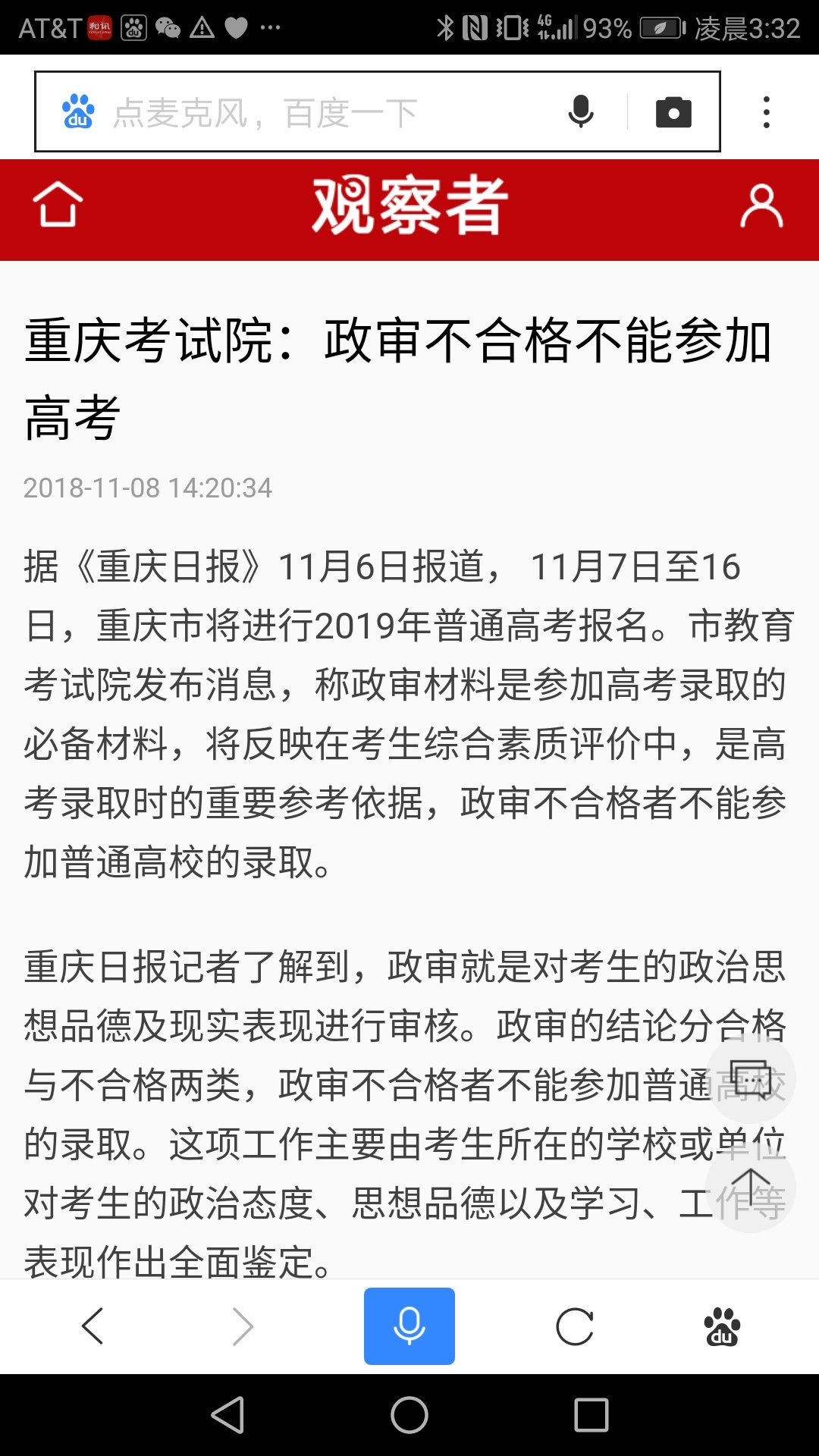Screen dimensions: 819x1456
Task: Open the floating comments button
Action: 751,1078
